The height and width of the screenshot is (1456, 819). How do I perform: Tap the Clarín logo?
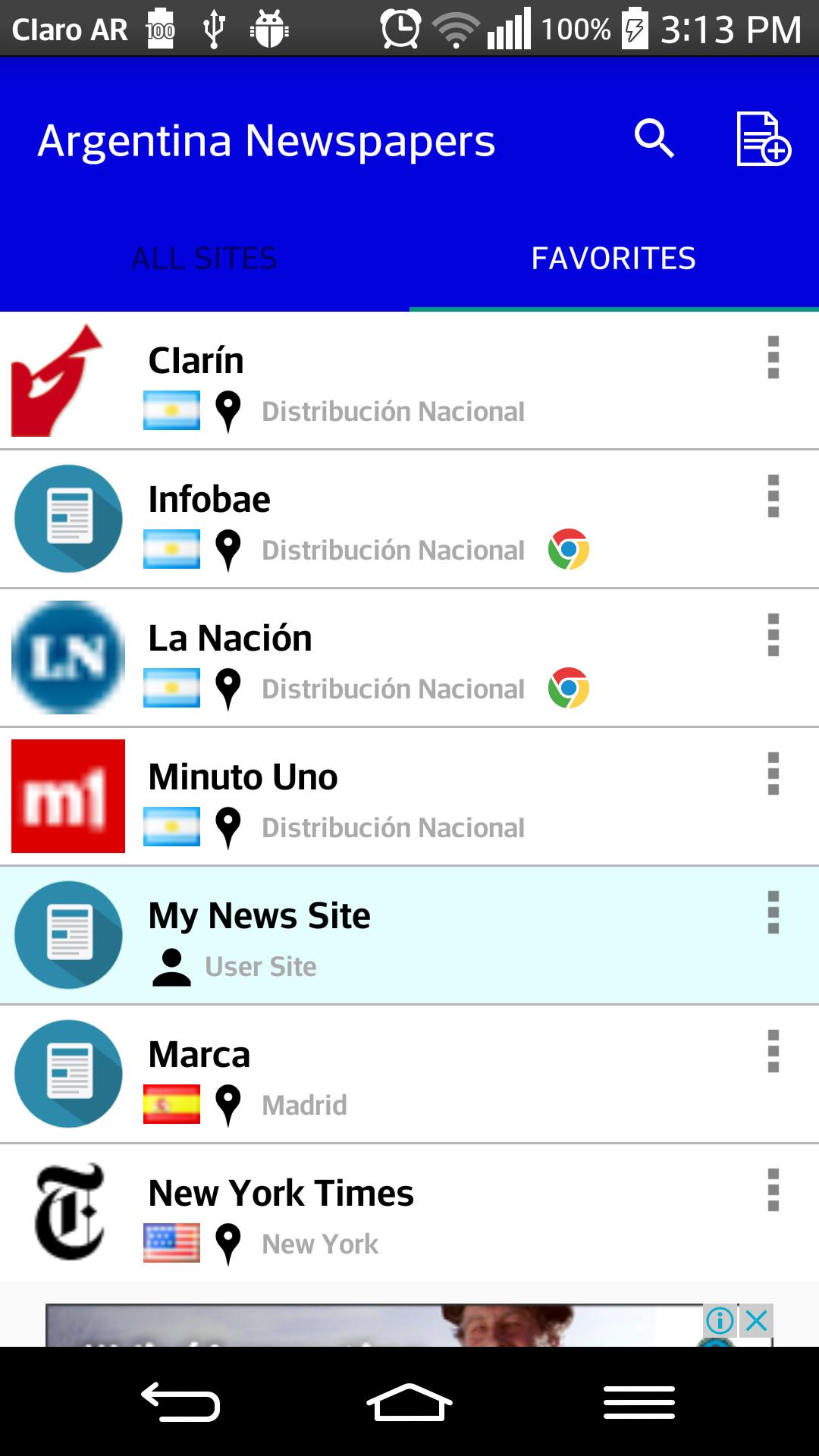(x=61, y=379)
